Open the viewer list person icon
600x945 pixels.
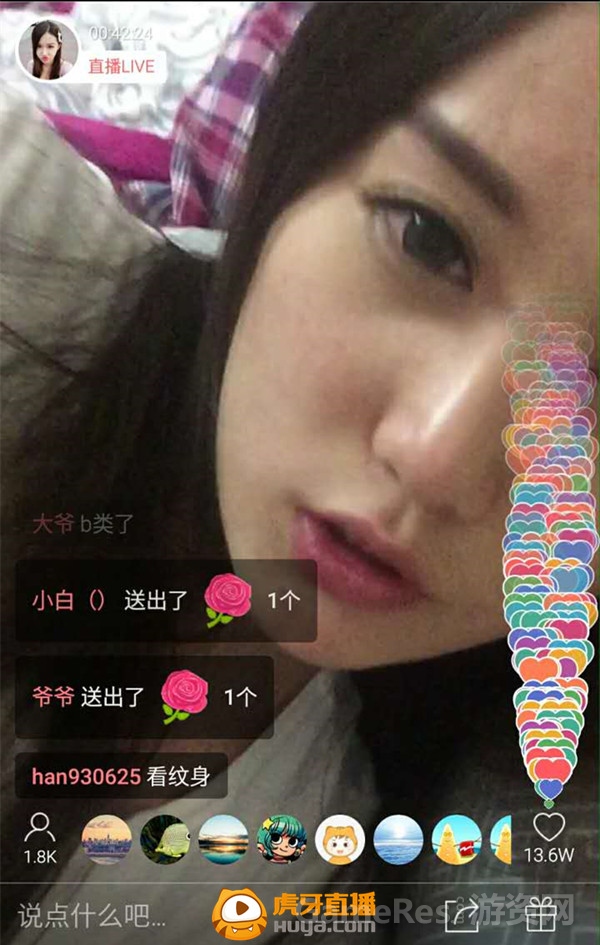tap(40, 827)
